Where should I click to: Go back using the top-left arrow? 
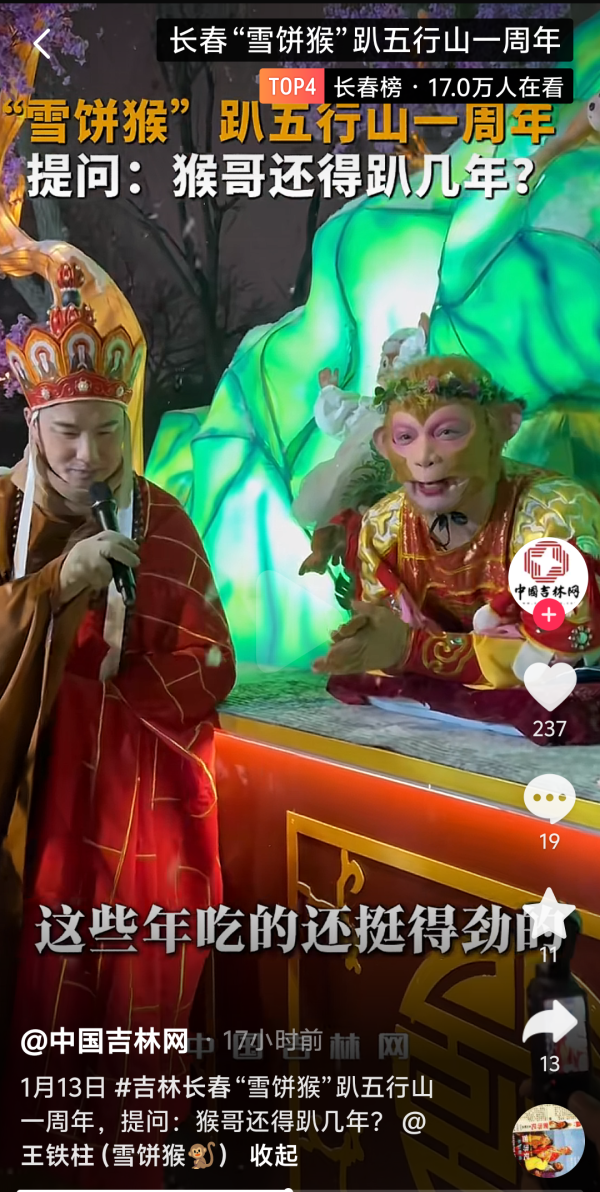coord(42,44)
